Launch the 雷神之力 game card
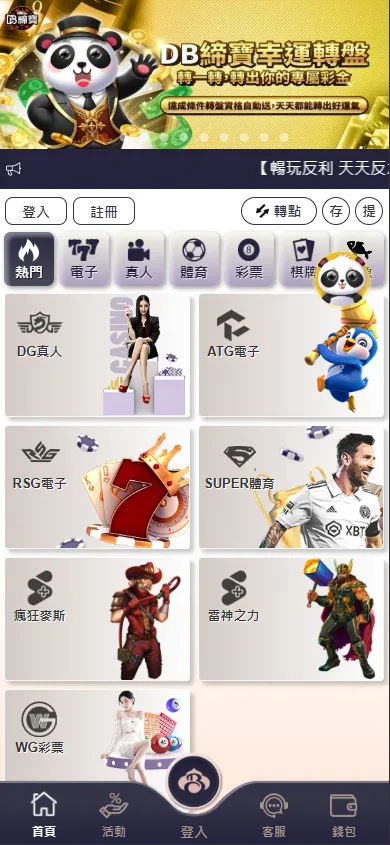 291,619
